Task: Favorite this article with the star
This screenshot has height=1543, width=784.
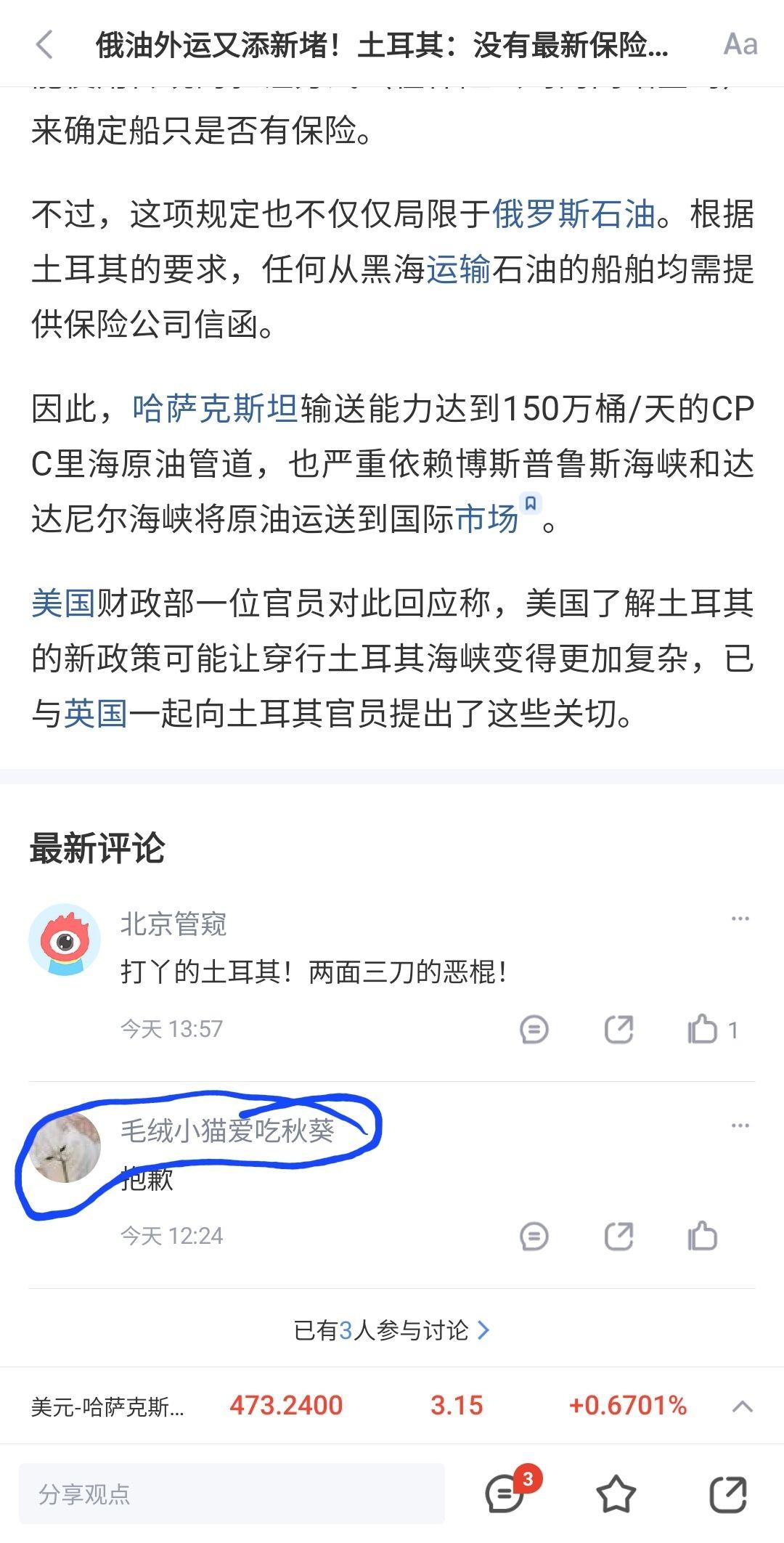Action: [x=616, y=1494]
